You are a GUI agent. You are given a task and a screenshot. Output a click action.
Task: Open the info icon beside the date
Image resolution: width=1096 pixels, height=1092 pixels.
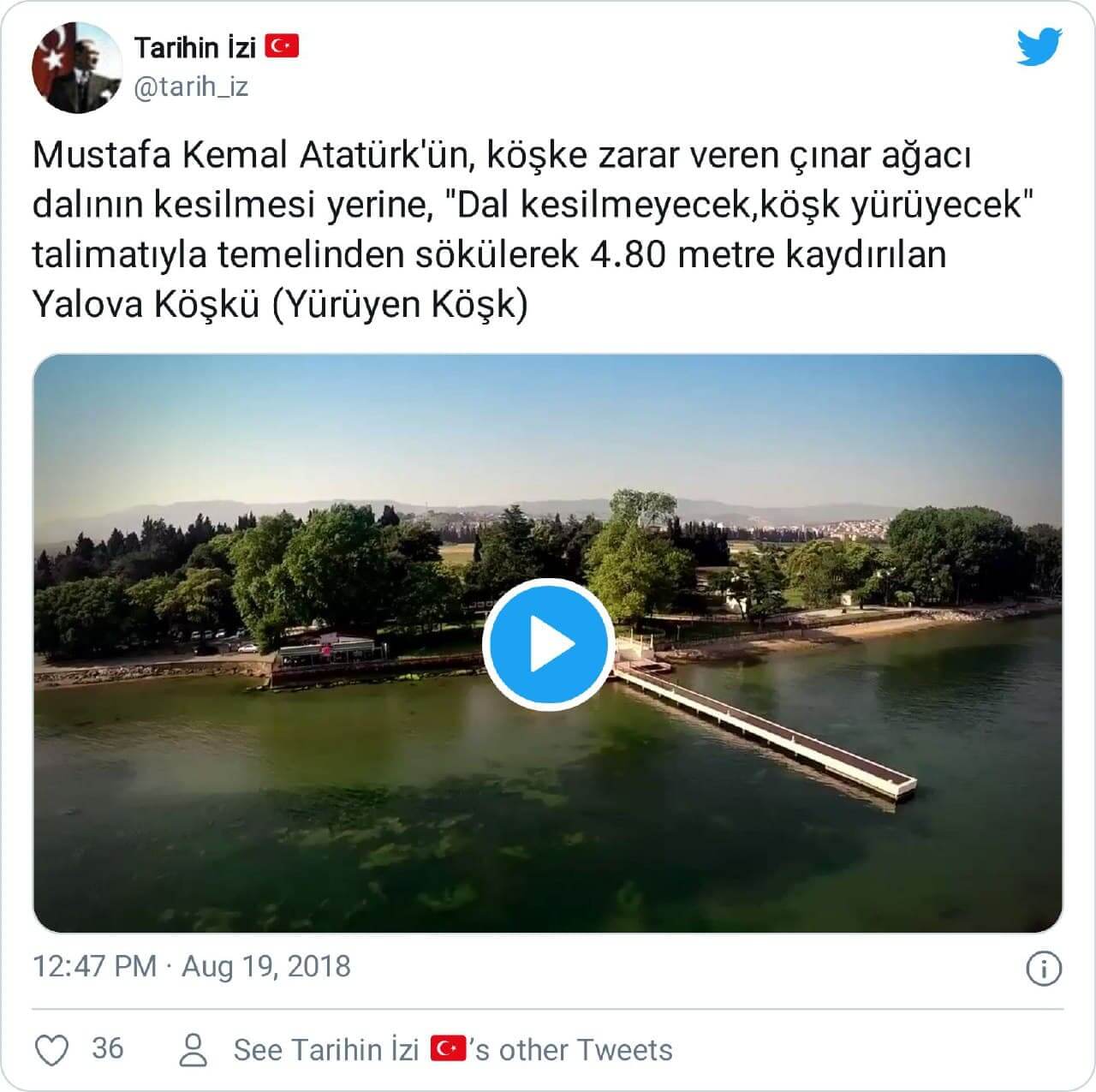tap(1043, 969)
